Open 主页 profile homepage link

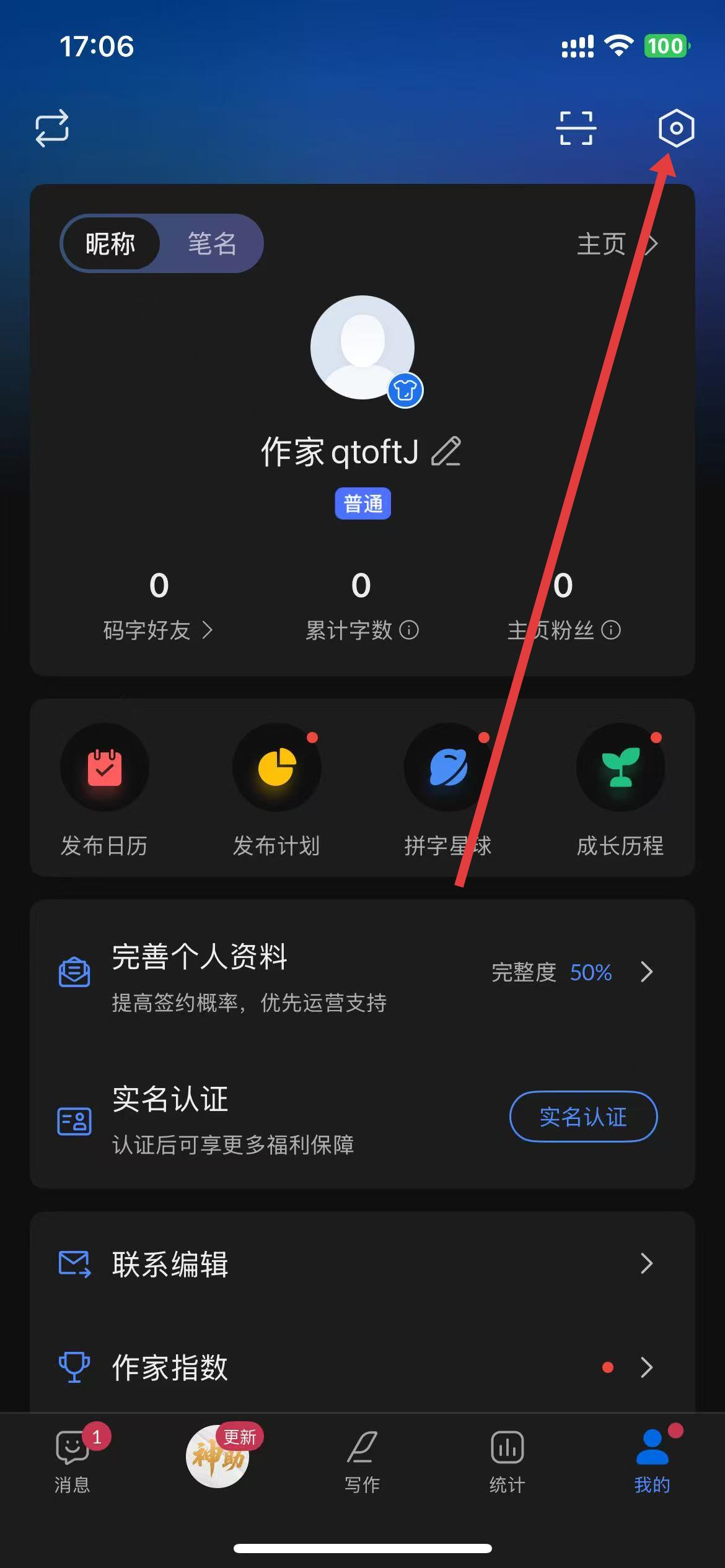tap(616, 244)
